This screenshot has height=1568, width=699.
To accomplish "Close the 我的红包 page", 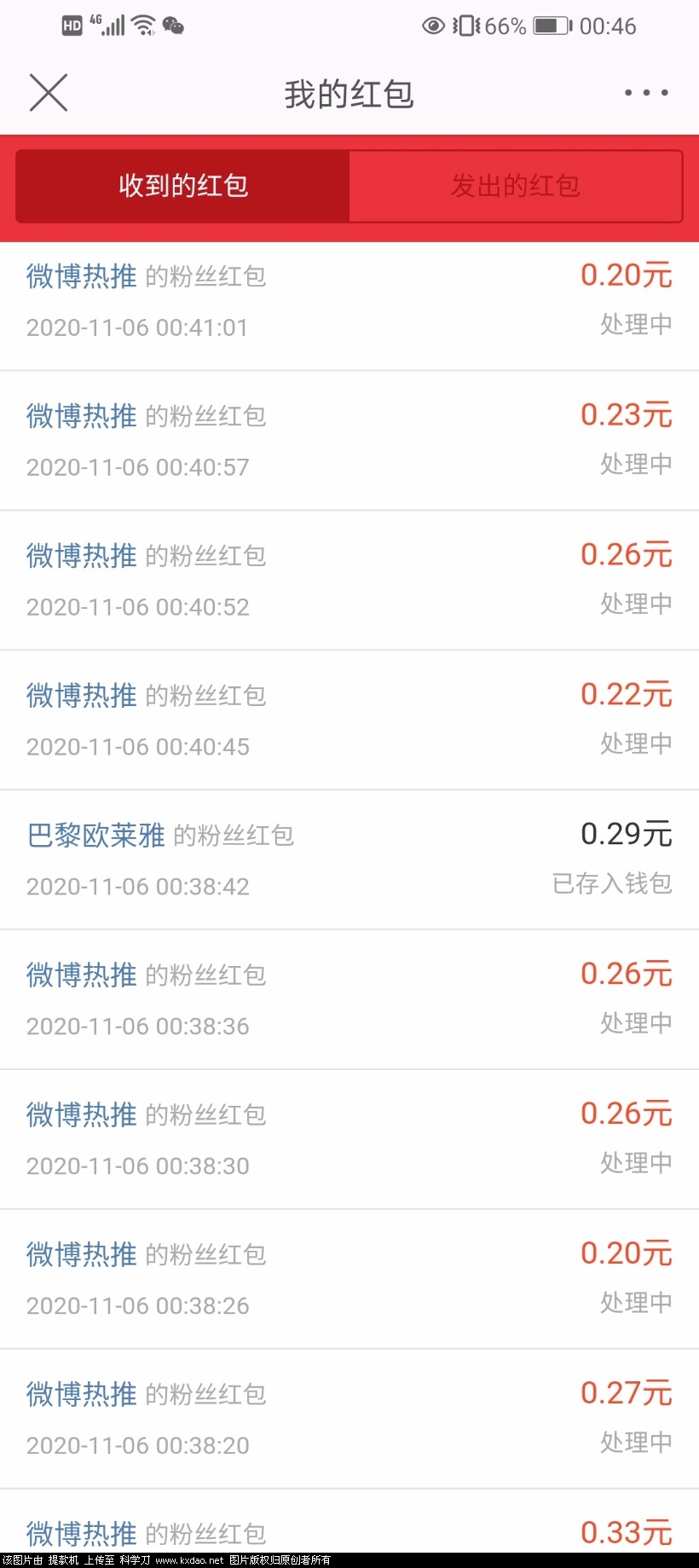I will coord(49,92).
